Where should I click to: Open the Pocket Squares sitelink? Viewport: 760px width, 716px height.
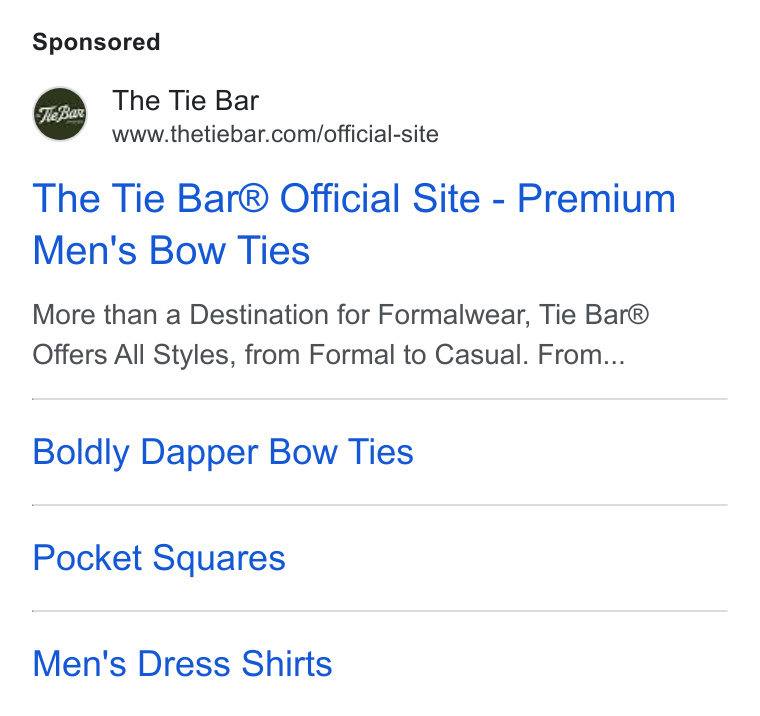159,558
